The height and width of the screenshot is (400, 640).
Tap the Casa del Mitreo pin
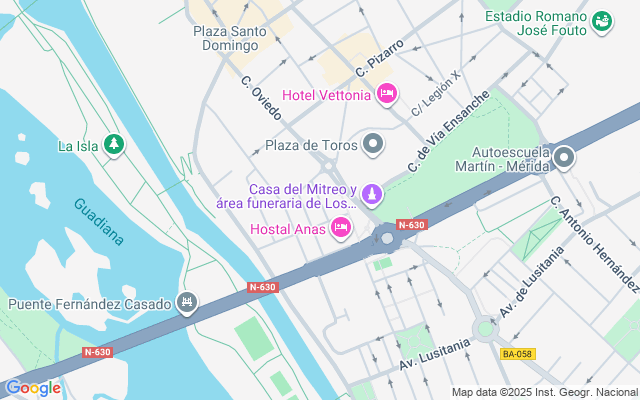tap(372, 195)
